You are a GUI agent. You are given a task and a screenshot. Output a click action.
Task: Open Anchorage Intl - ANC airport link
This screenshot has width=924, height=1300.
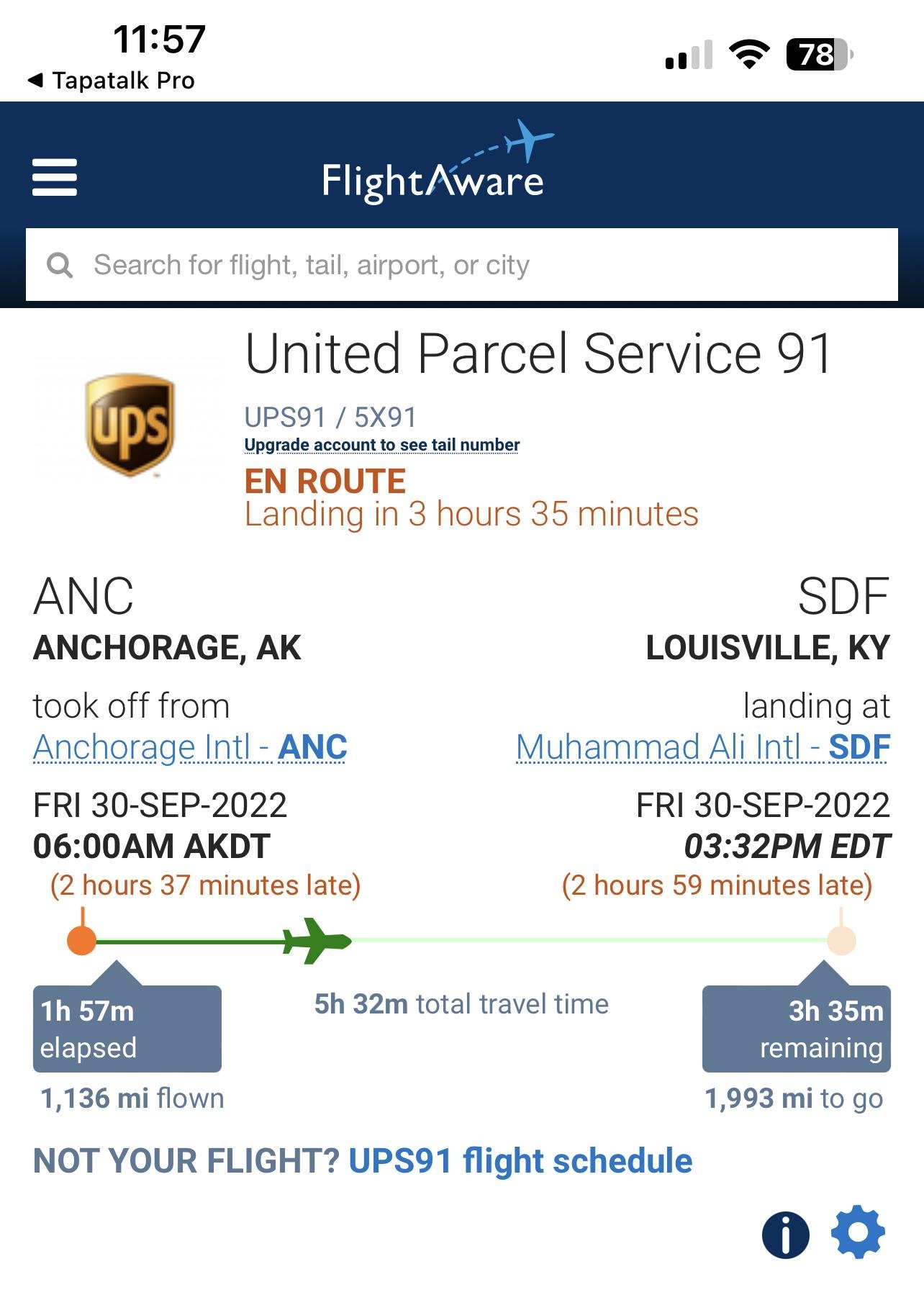(190, 747)
